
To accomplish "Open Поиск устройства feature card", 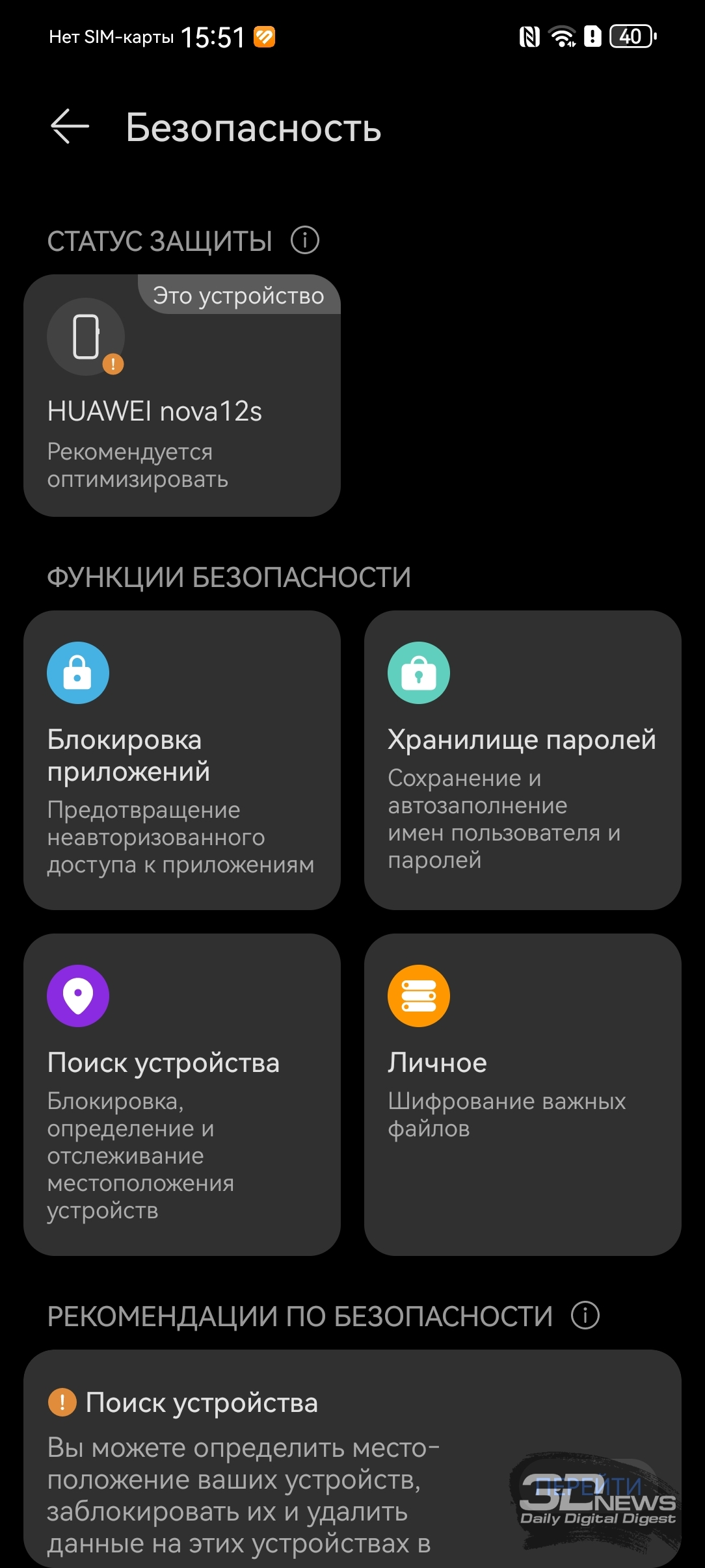I will [x=182, y=1095].
